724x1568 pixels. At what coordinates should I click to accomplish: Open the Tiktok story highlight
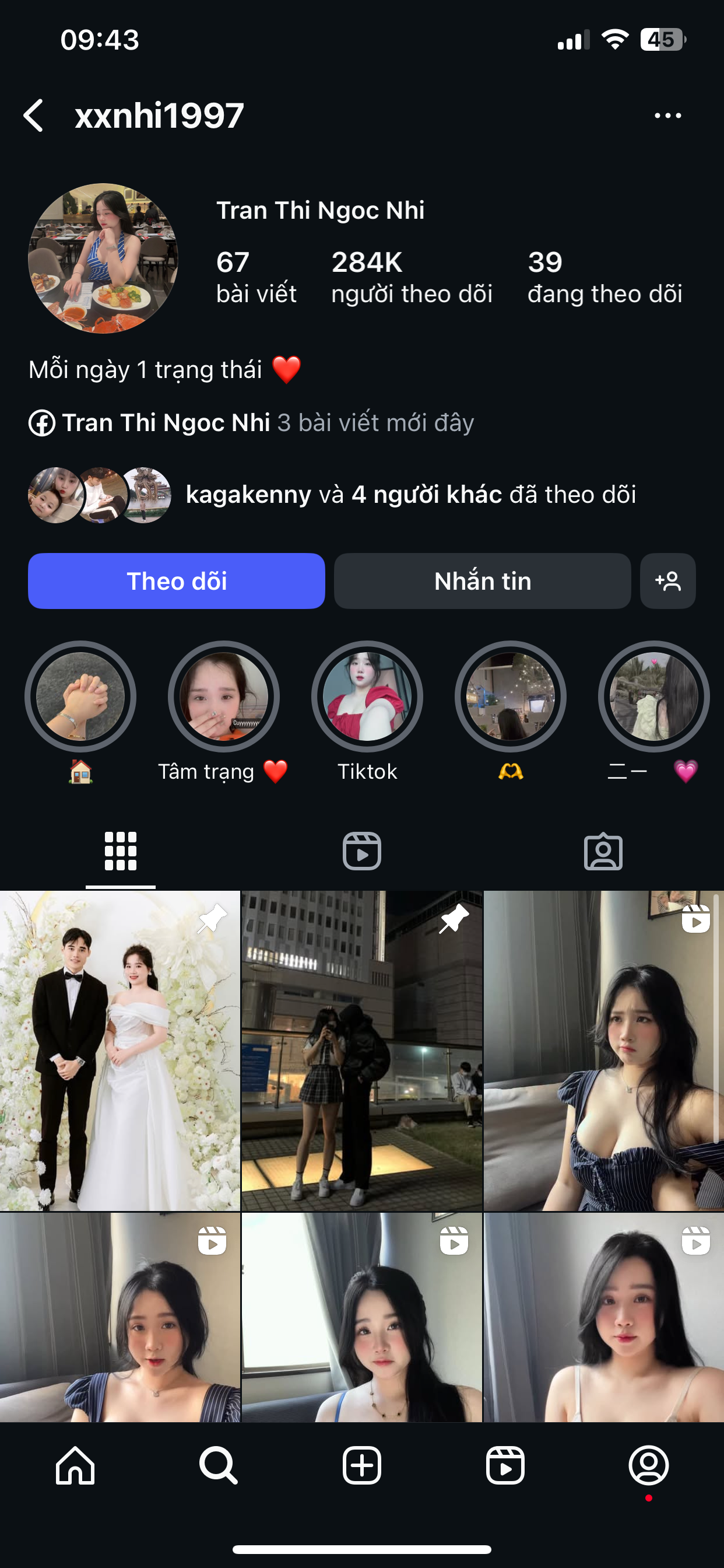[x=367, y=696]
